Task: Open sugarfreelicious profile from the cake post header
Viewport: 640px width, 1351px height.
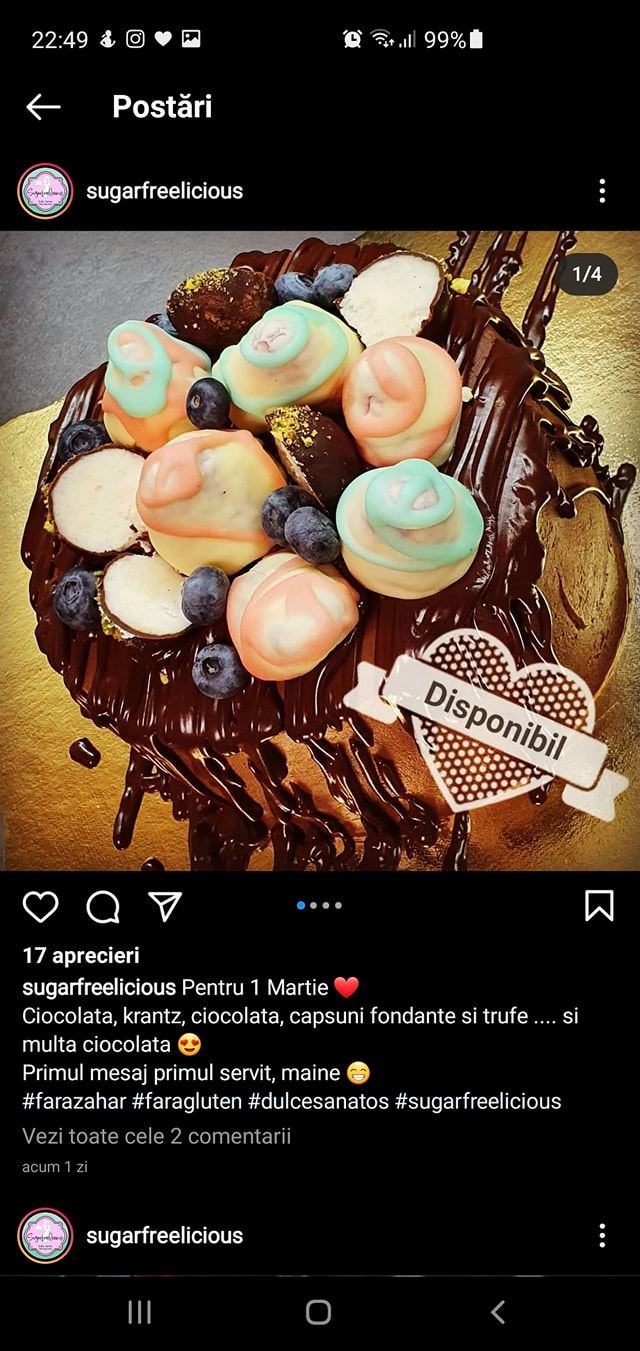Action: (164, 191)
